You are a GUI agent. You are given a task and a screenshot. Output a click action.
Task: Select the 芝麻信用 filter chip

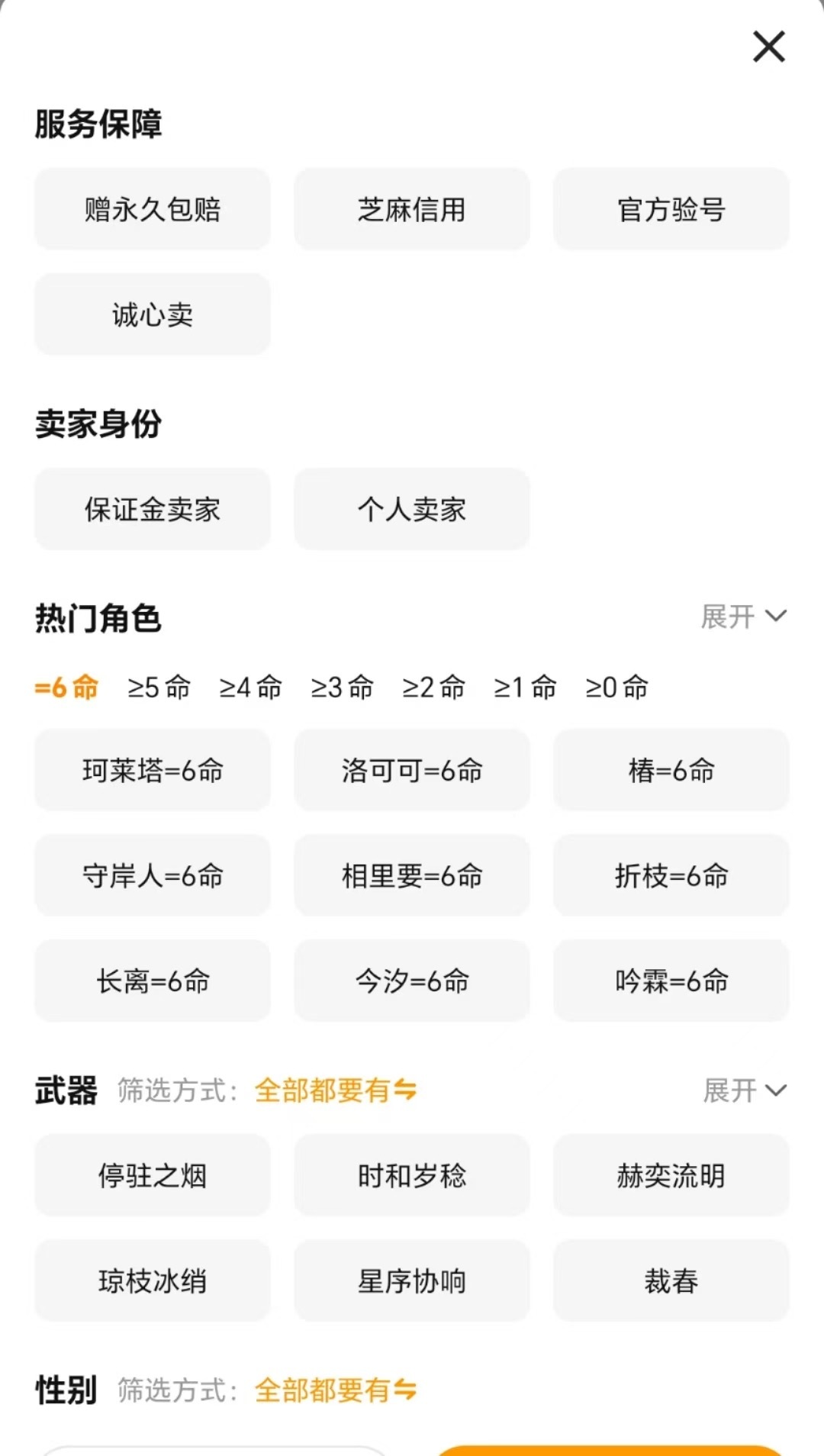412,209
